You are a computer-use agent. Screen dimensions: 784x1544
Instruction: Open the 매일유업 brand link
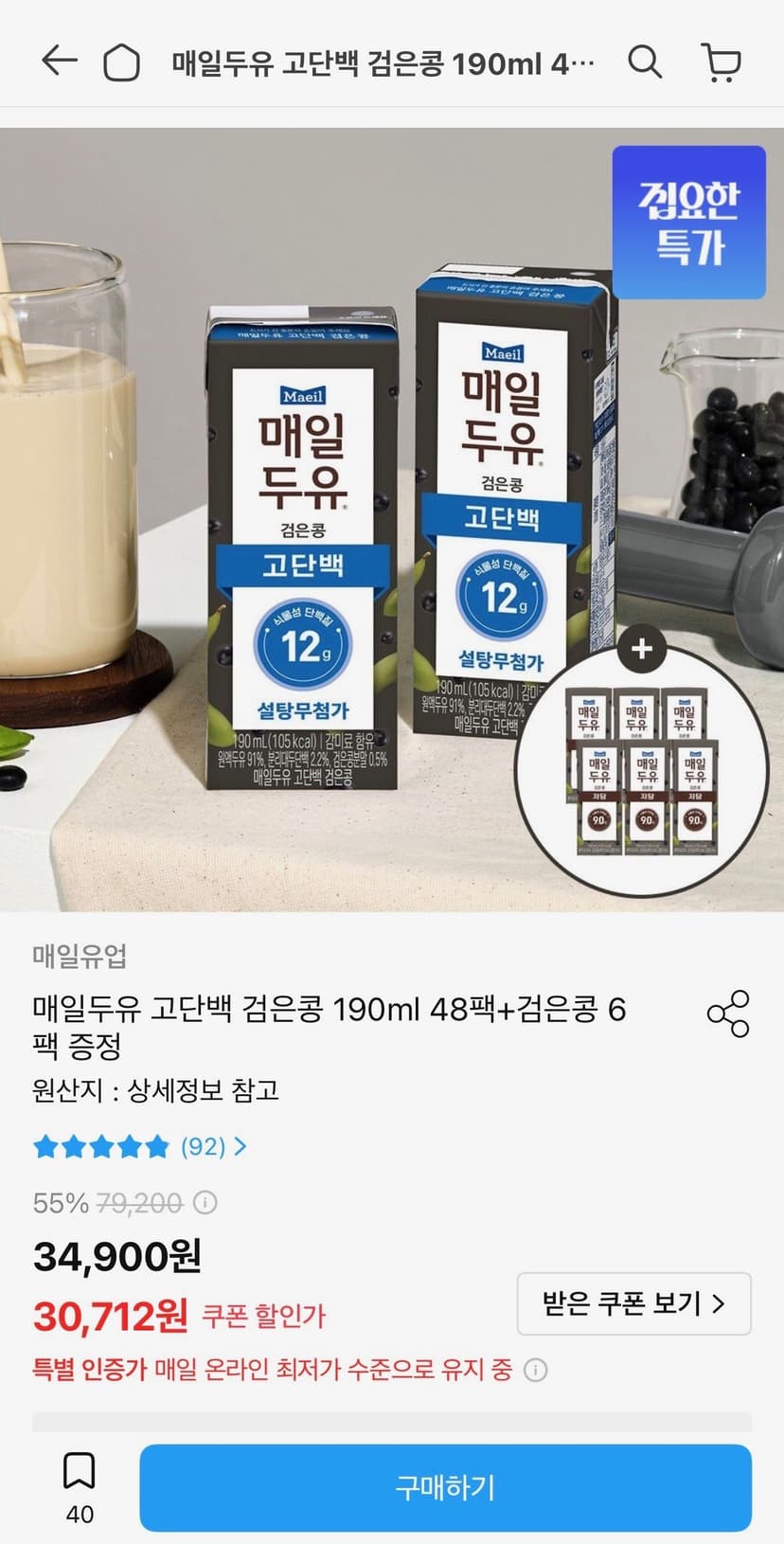[80, 956]
